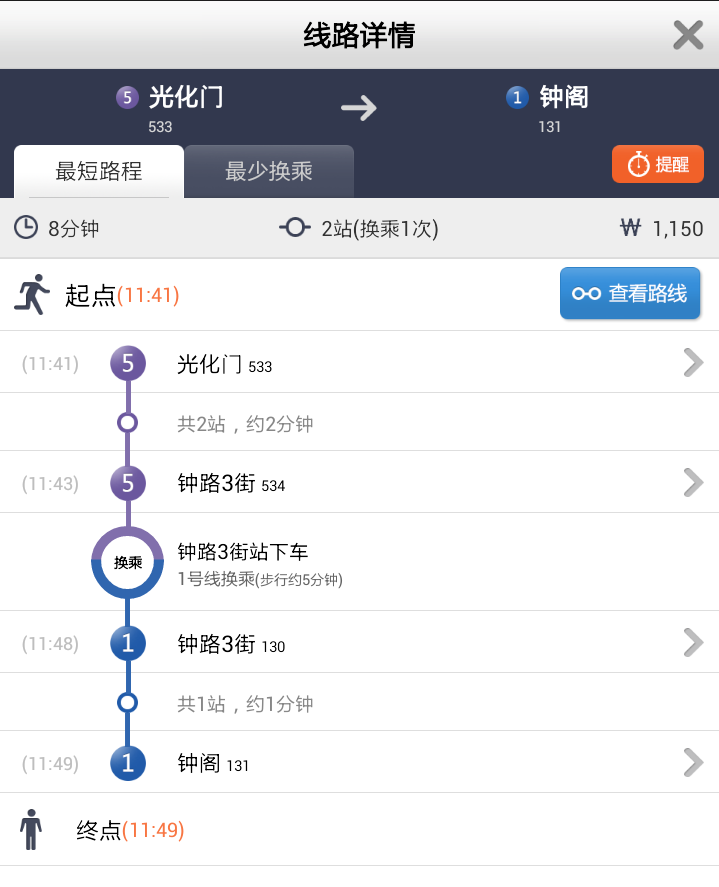Switch to the 最短路程 tab
Screen dimensions: 719x887
(99, 171)
